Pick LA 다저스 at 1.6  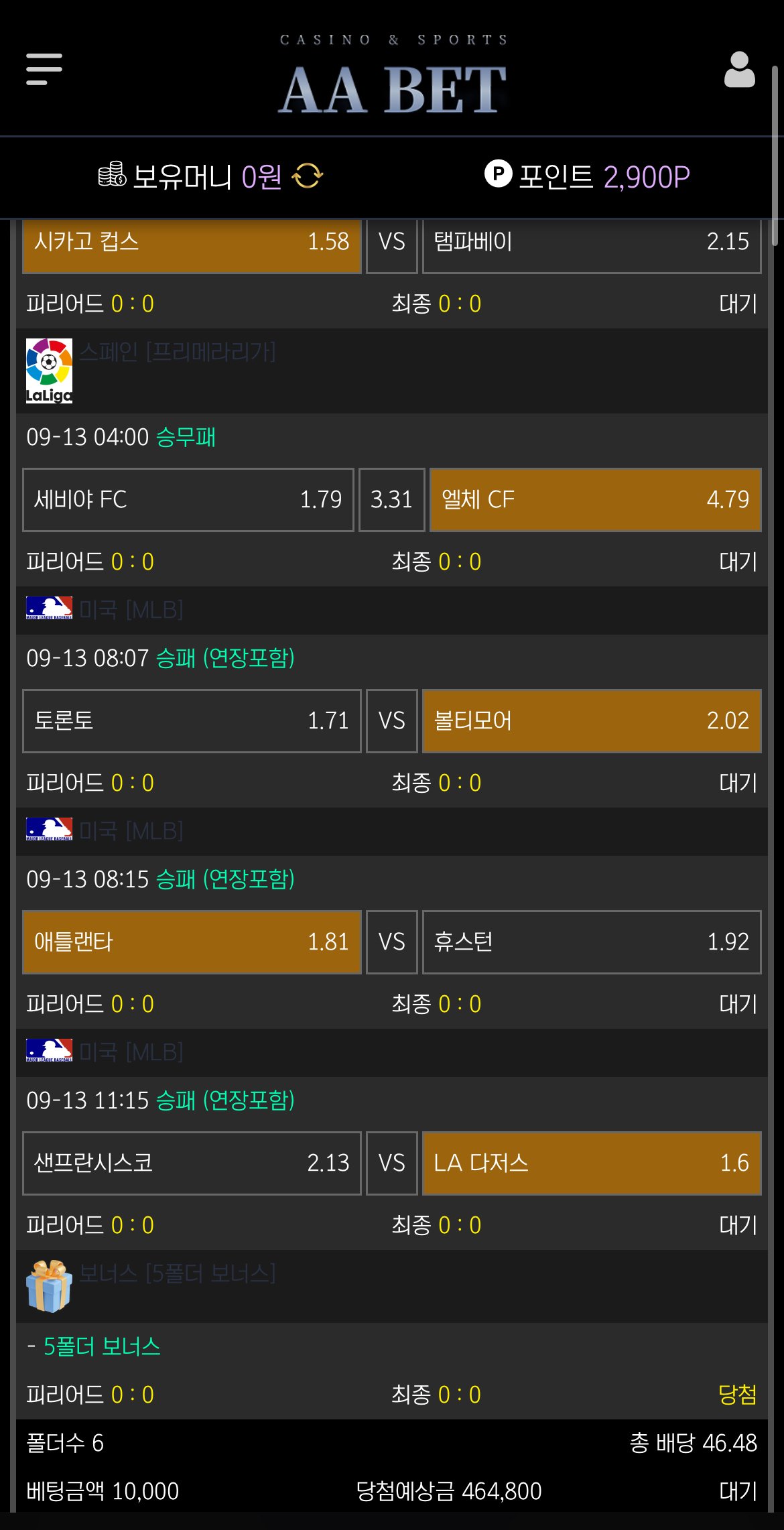pyautogui.click(x=592, y=1163)
